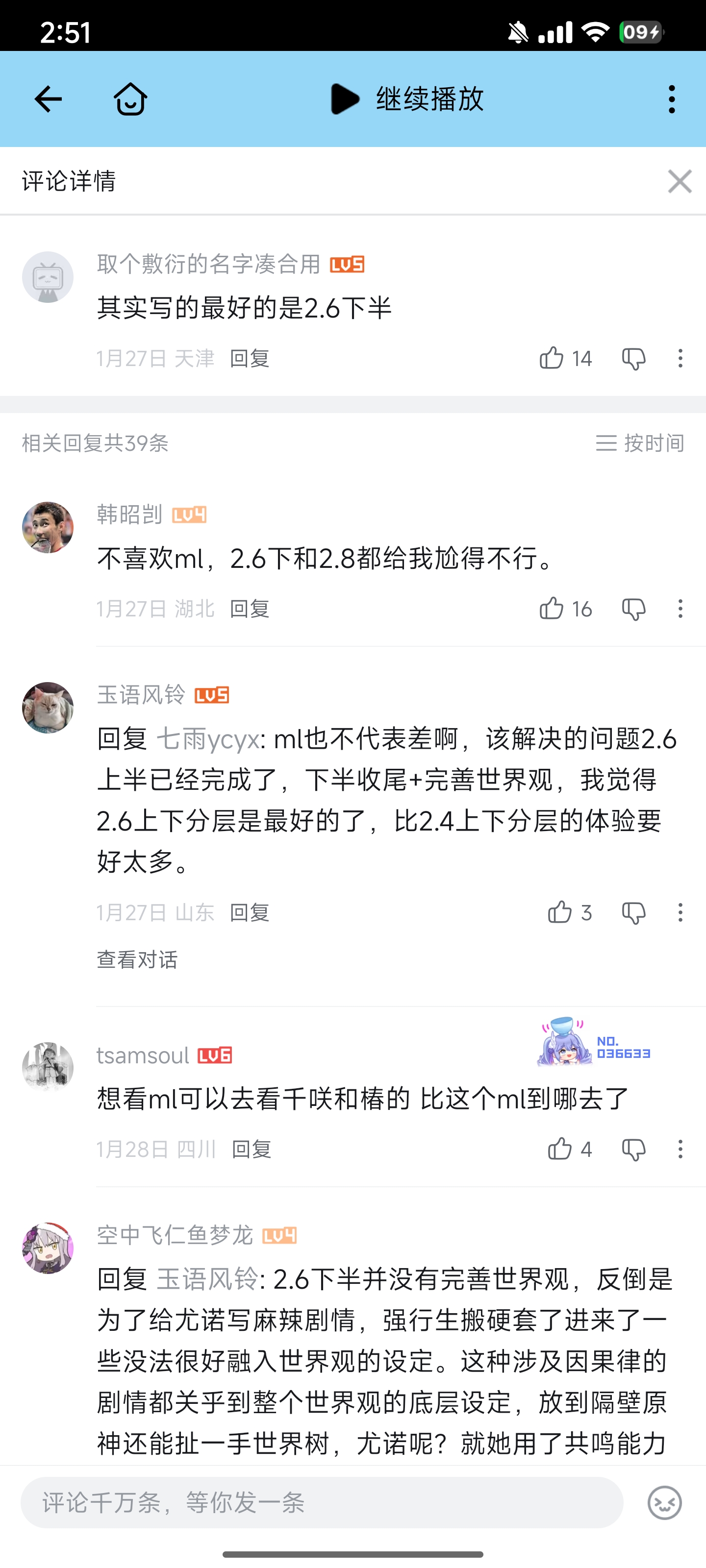Like tsamsoul's reply

click(x=559, y=1149)
